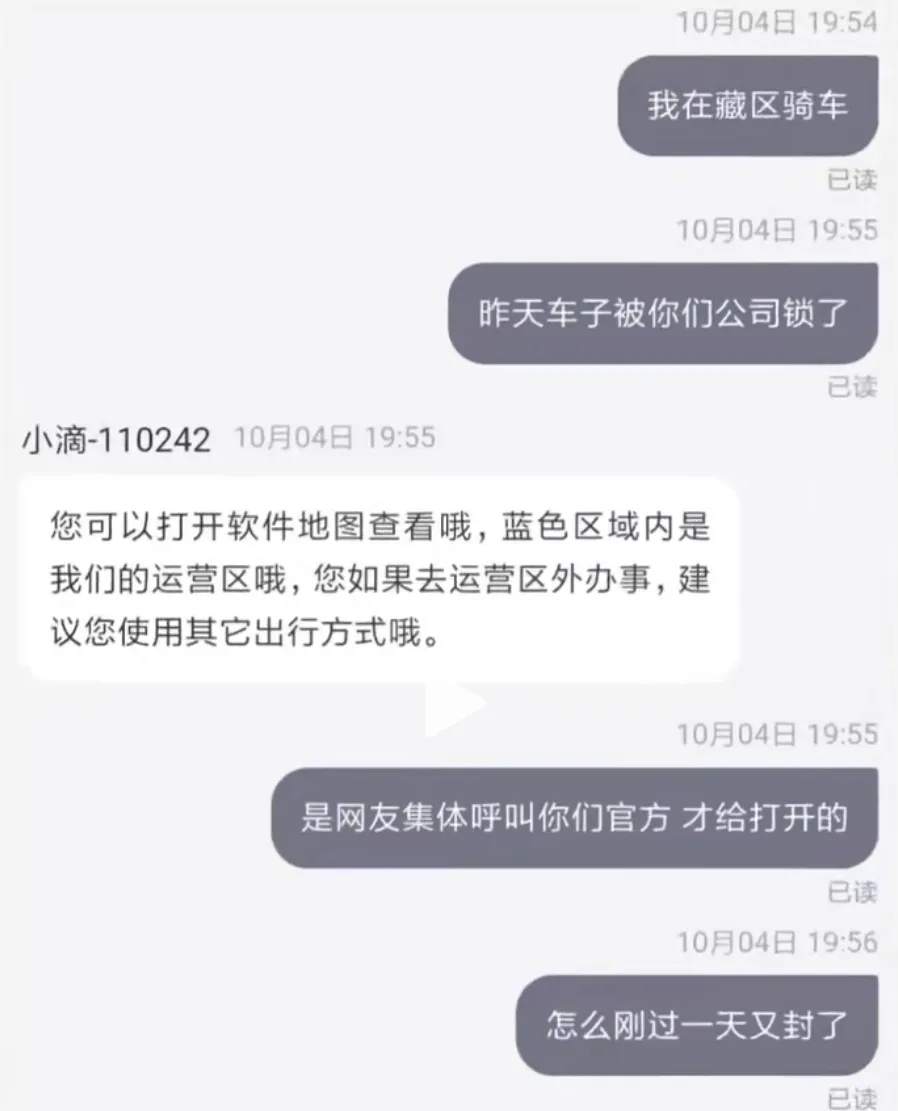The image size is (898, 1111).
Task: Tap the play button to resume the video
Action: [x=452, y=706]
